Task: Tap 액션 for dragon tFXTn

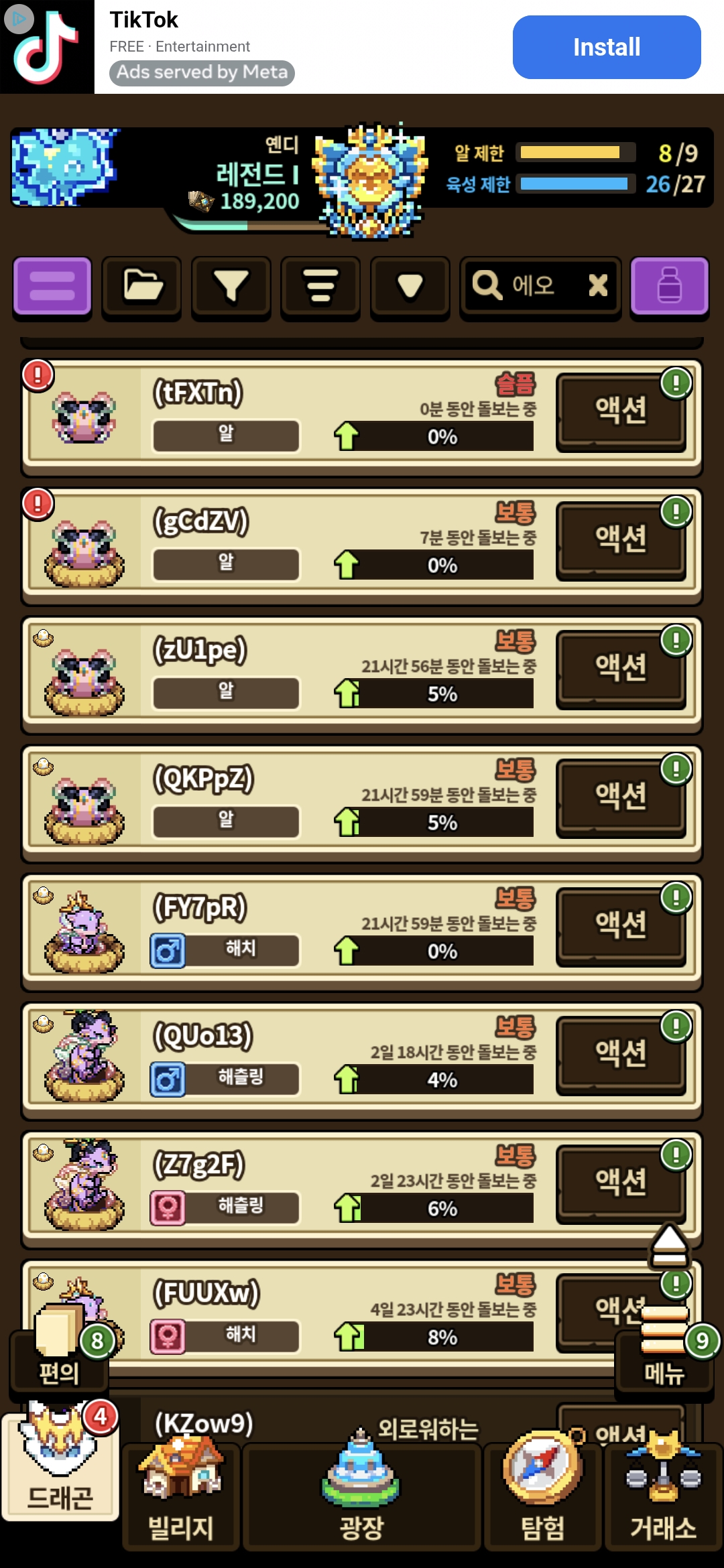Action: click(x=621, y=411)
